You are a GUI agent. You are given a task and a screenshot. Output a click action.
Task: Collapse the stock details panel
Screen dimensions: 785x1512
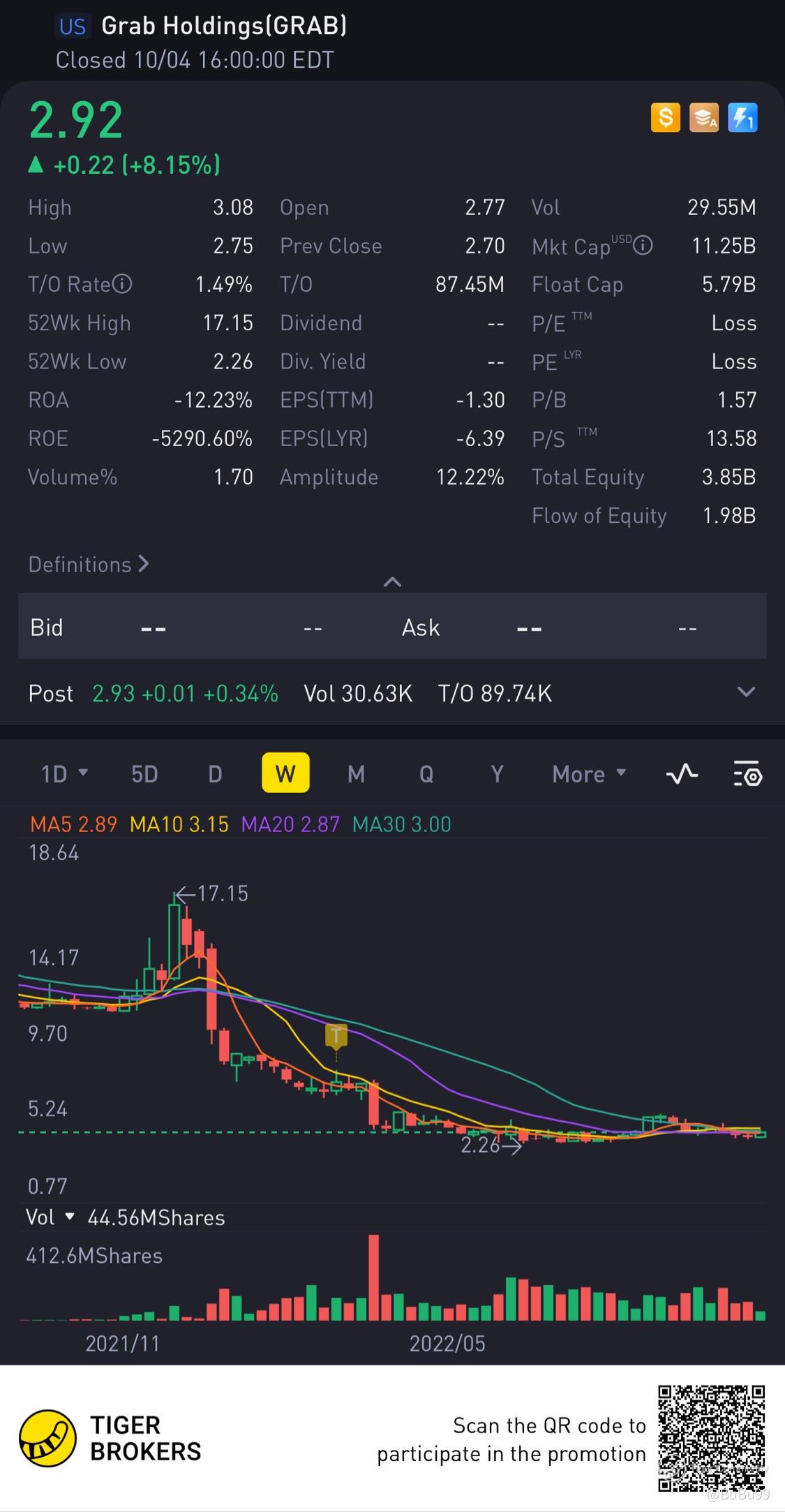click(x=392, y=581)
